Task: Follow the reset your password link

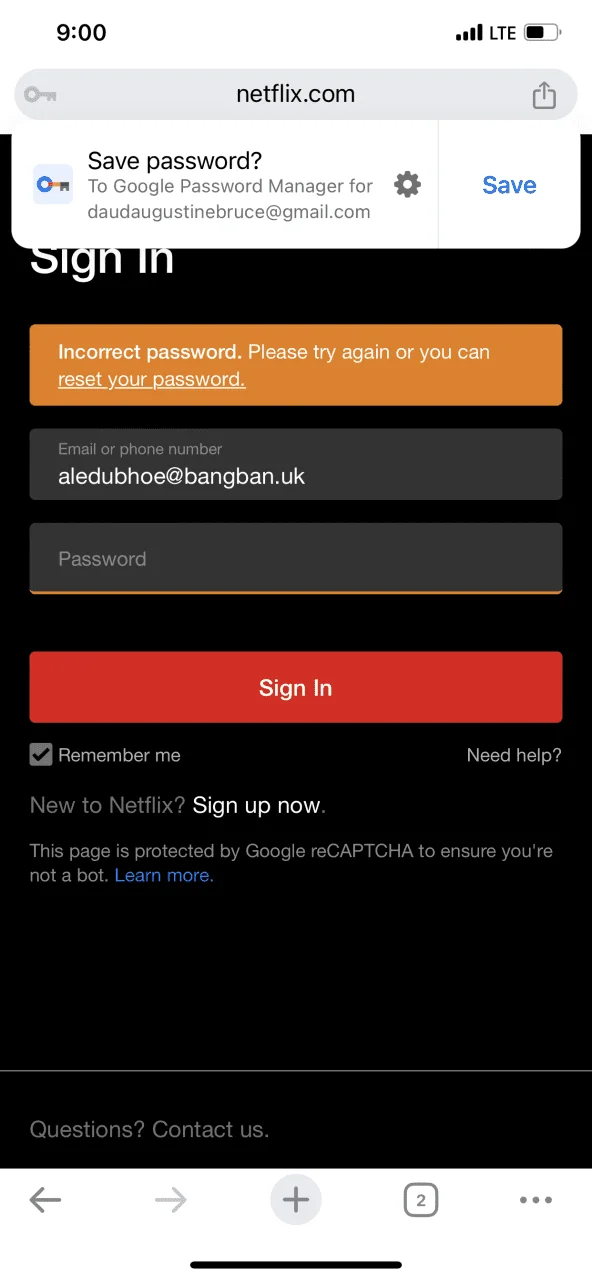Action: (x=151, y=379)
